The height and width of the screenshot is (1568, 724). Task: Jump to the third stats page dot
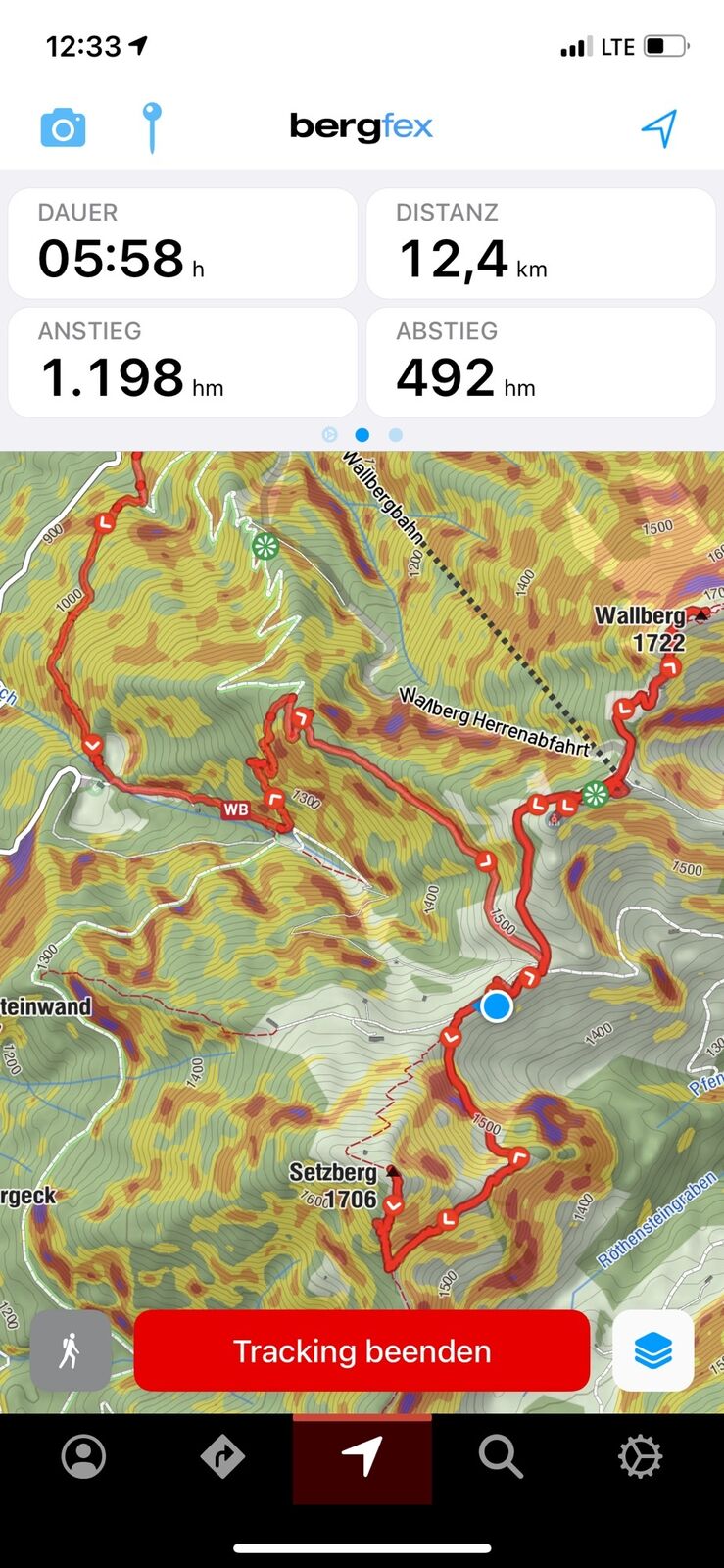coord(395,435)
